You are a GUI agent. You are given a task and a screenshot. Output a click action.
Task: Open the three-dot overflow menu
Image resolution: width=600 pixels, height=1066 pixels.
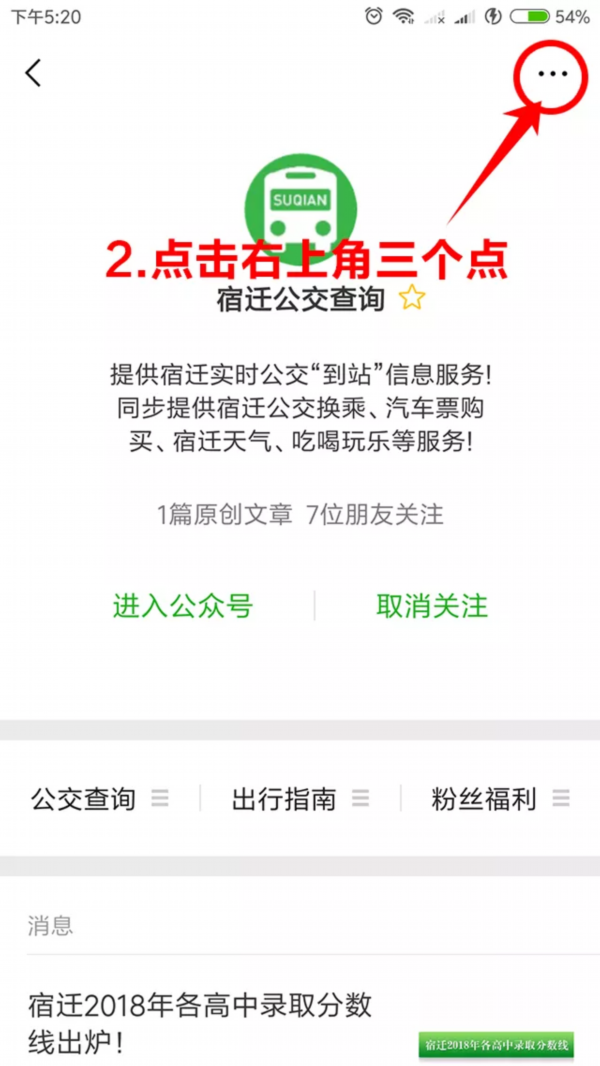click(x=552, y=74)
